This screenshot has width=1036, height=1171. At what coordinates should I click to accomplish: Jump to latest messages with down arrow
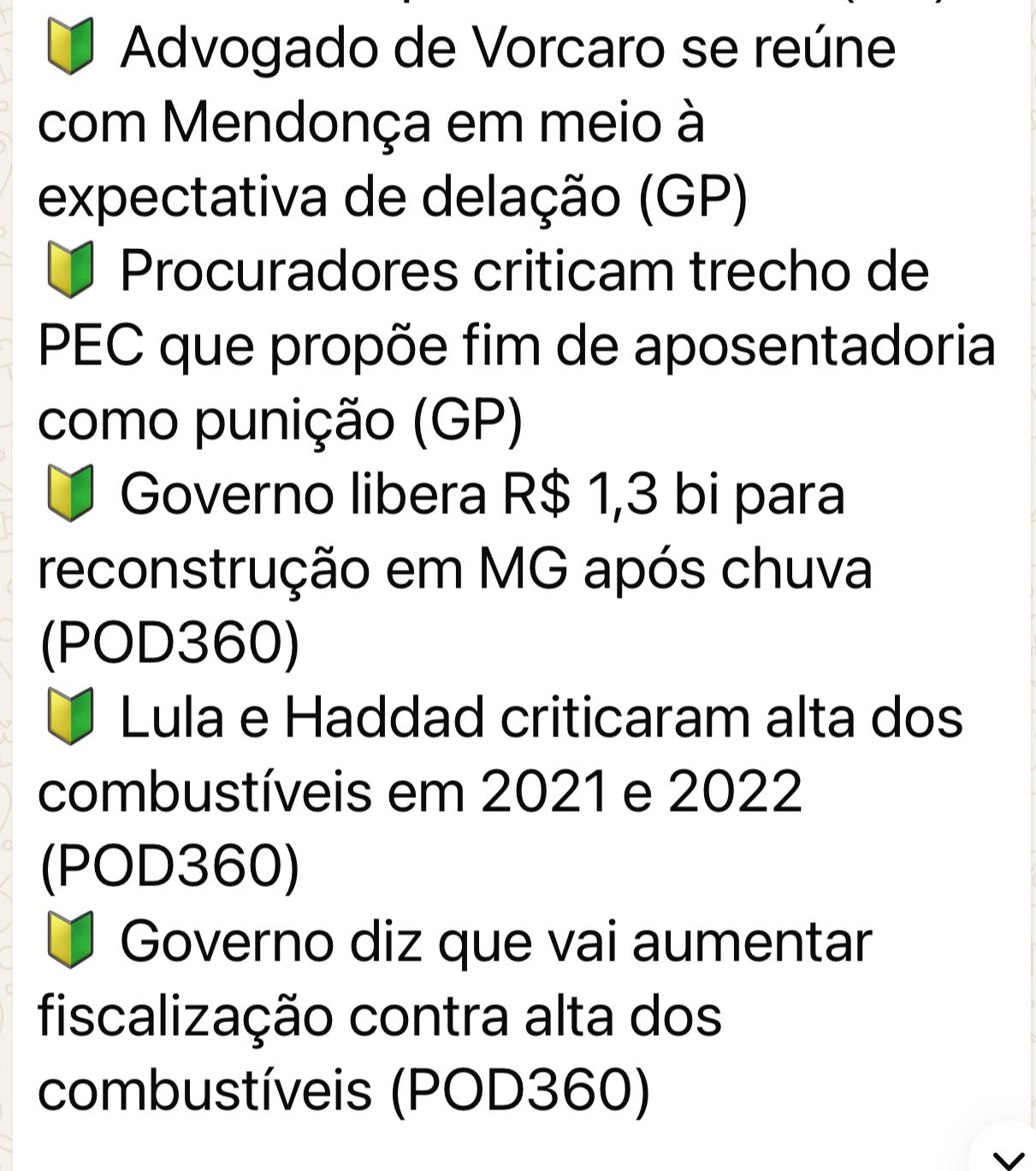click(1009, 1156)
